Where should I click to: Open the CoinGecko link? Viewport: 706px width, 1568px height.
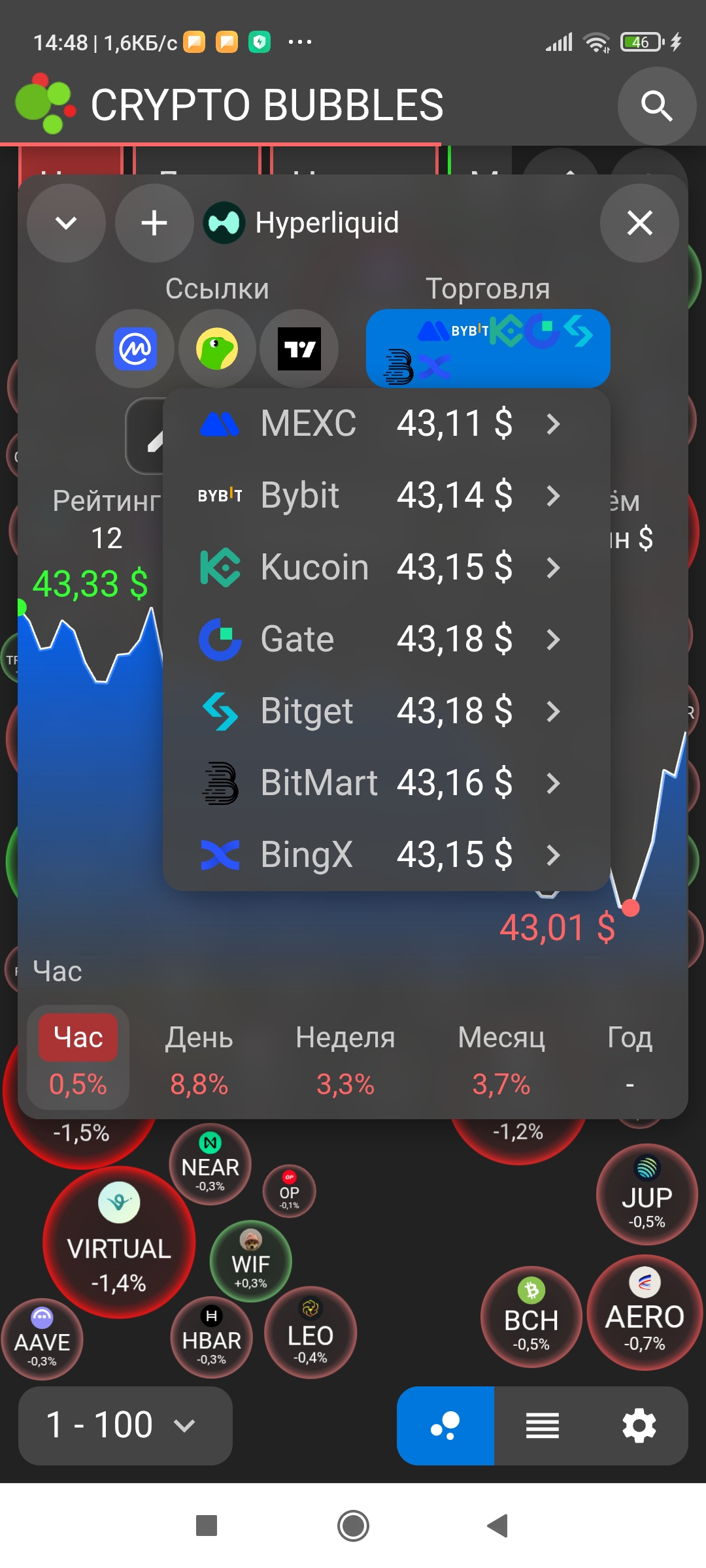tap(217, 349)
